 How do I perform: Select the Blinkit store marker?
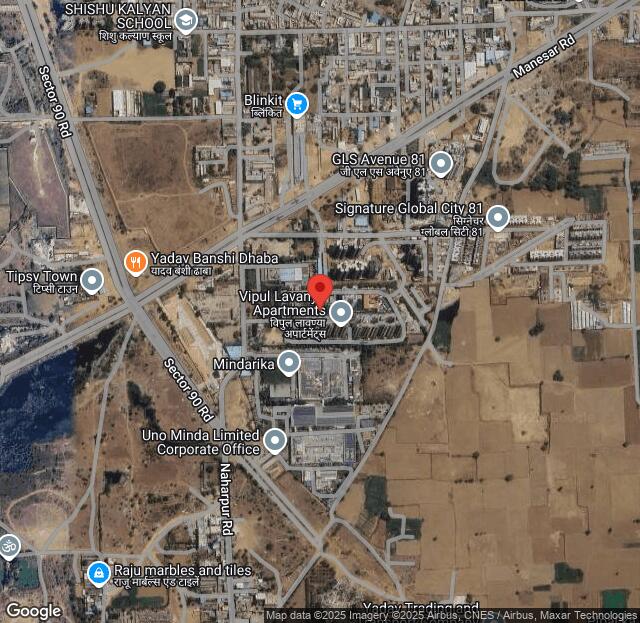click(296, 103)
